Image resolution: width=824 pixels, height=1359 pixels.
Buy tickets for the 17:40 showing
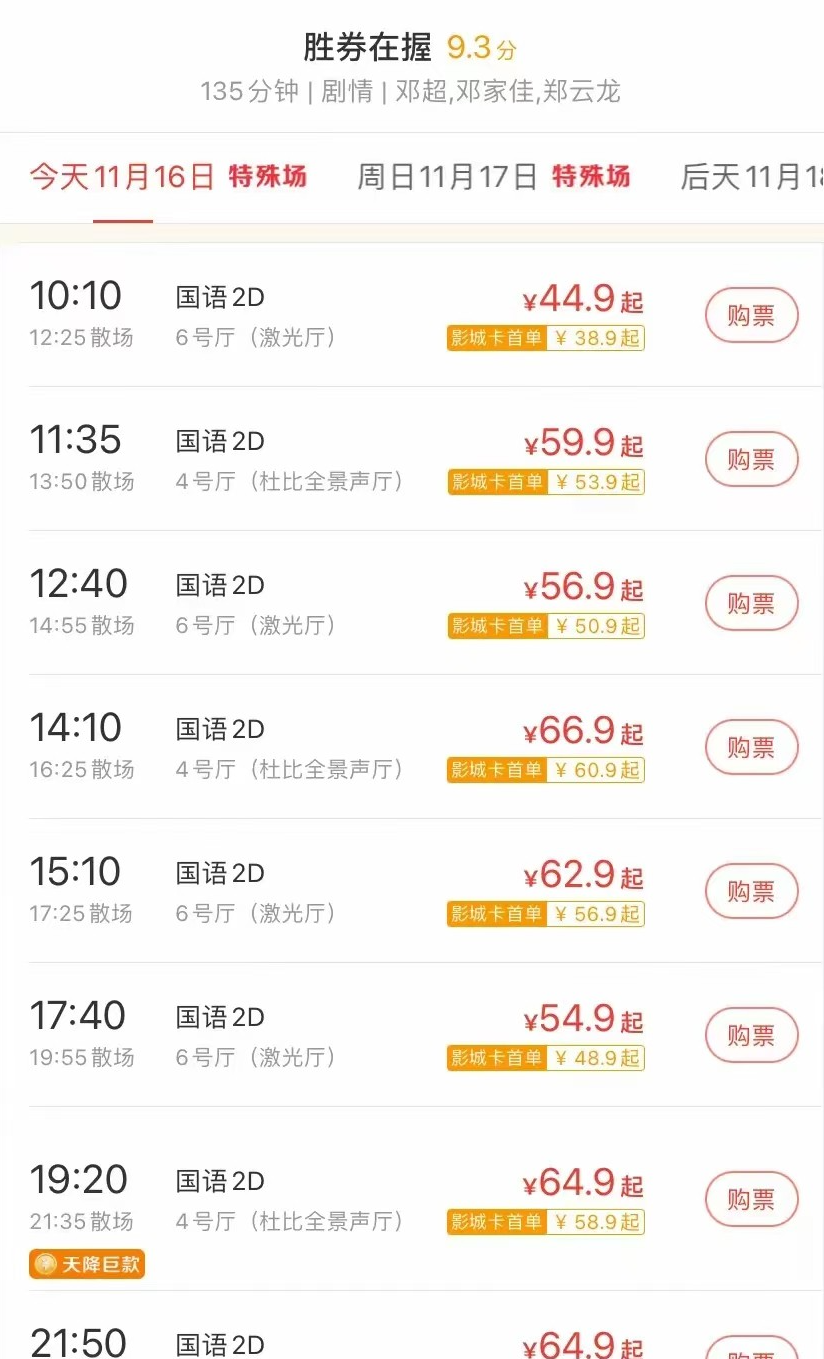752,1036
